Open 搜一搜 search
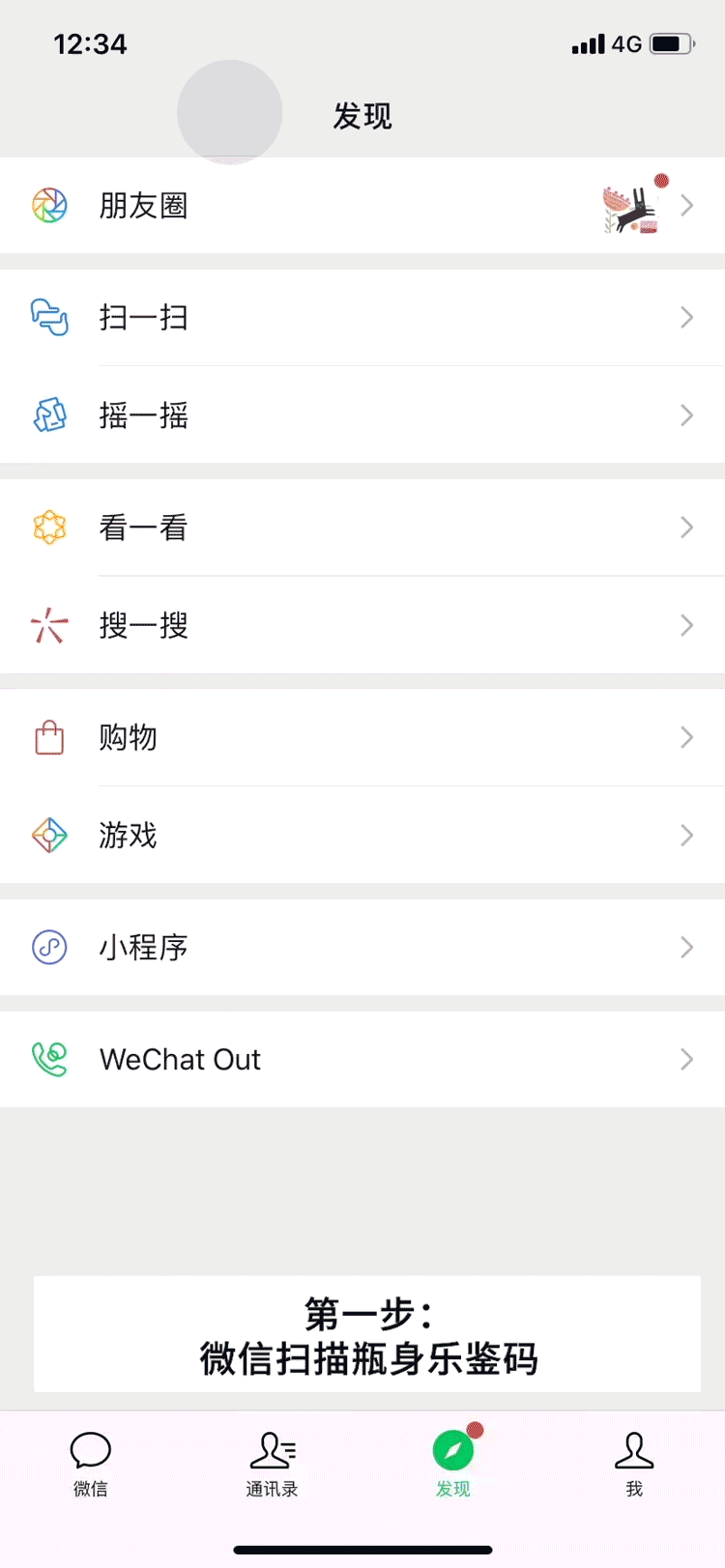 click(362, 625)
